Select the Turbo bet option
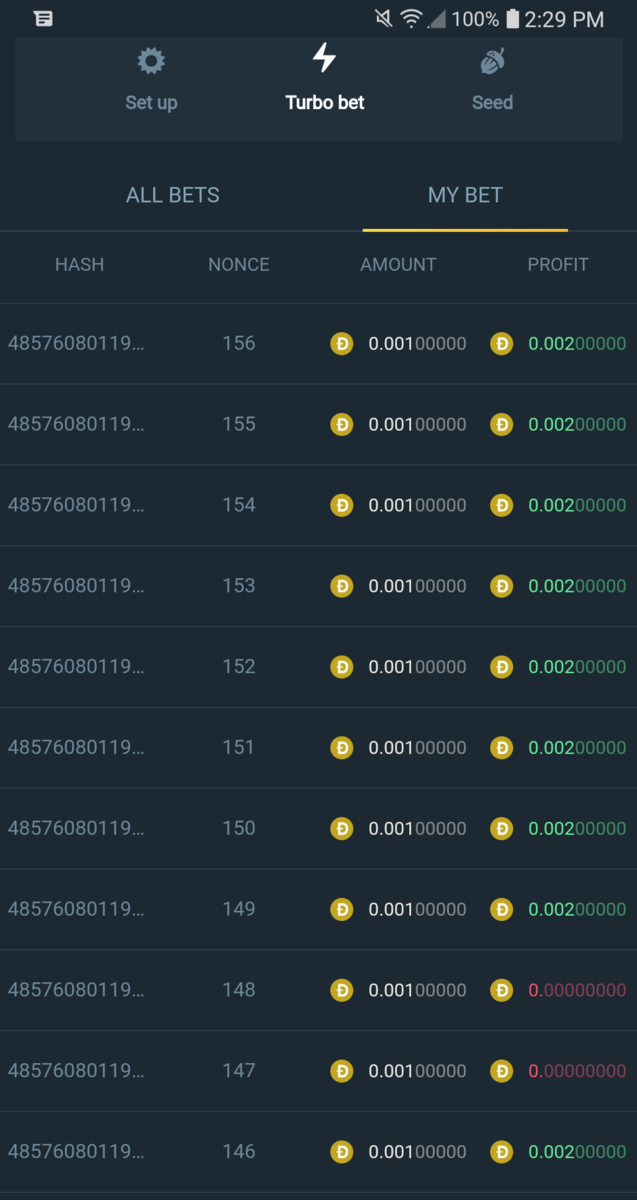The image size is (637, 1200). pyautogui.click(x=324, y=80)
